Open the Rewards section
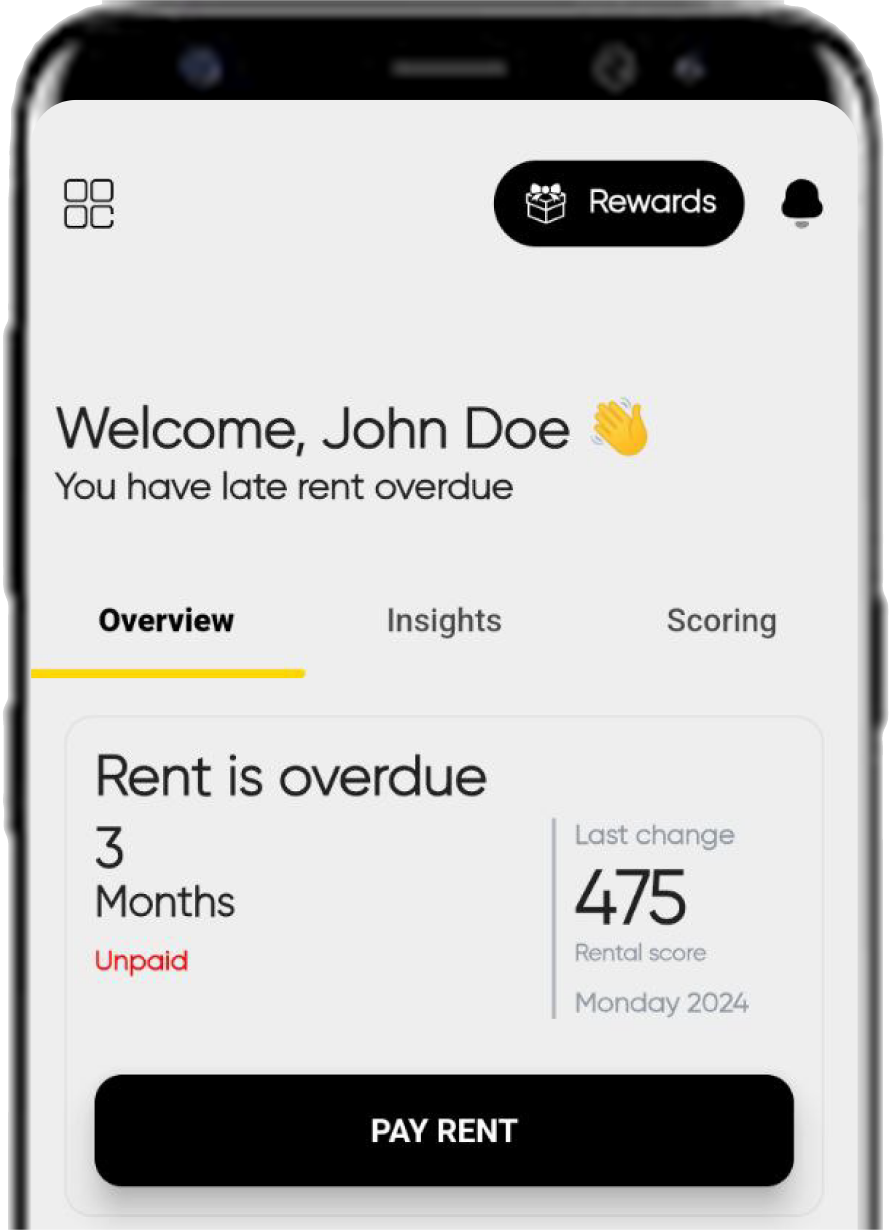Image resolution: width=889 pixels, height=1230 pixels. 619,203
